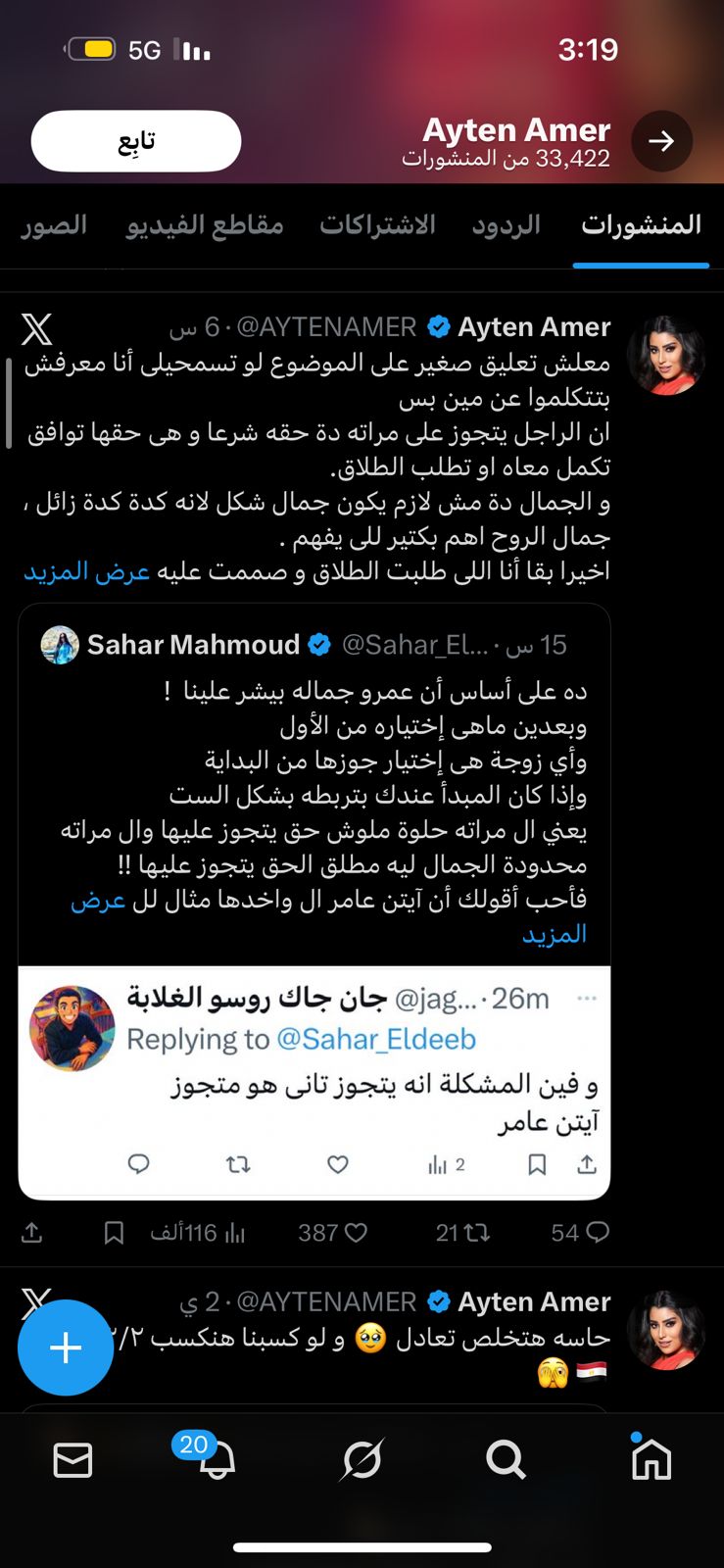The width and height of the screenshot is (724, 1568).
Task: Follow Ayten Amer with the تابع button
Action: coord(136,141)
